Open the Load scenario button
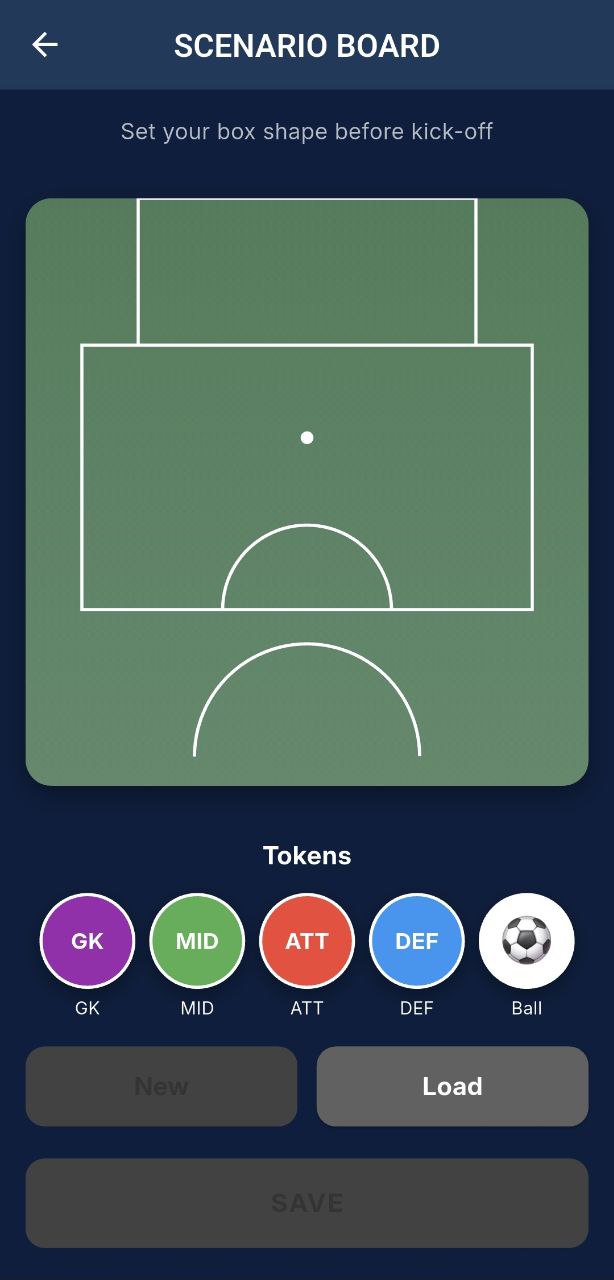614x1280 pixels. (452, 1086)
